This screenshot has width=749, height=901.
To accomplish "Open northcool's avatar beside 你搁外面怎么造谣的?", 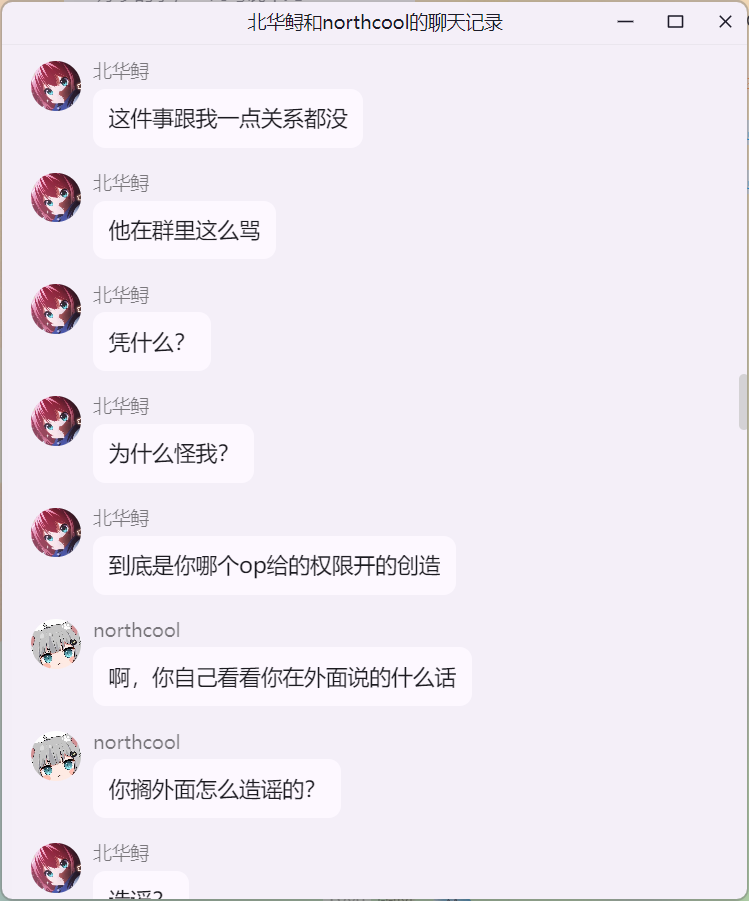I will [x=56, y=756].
